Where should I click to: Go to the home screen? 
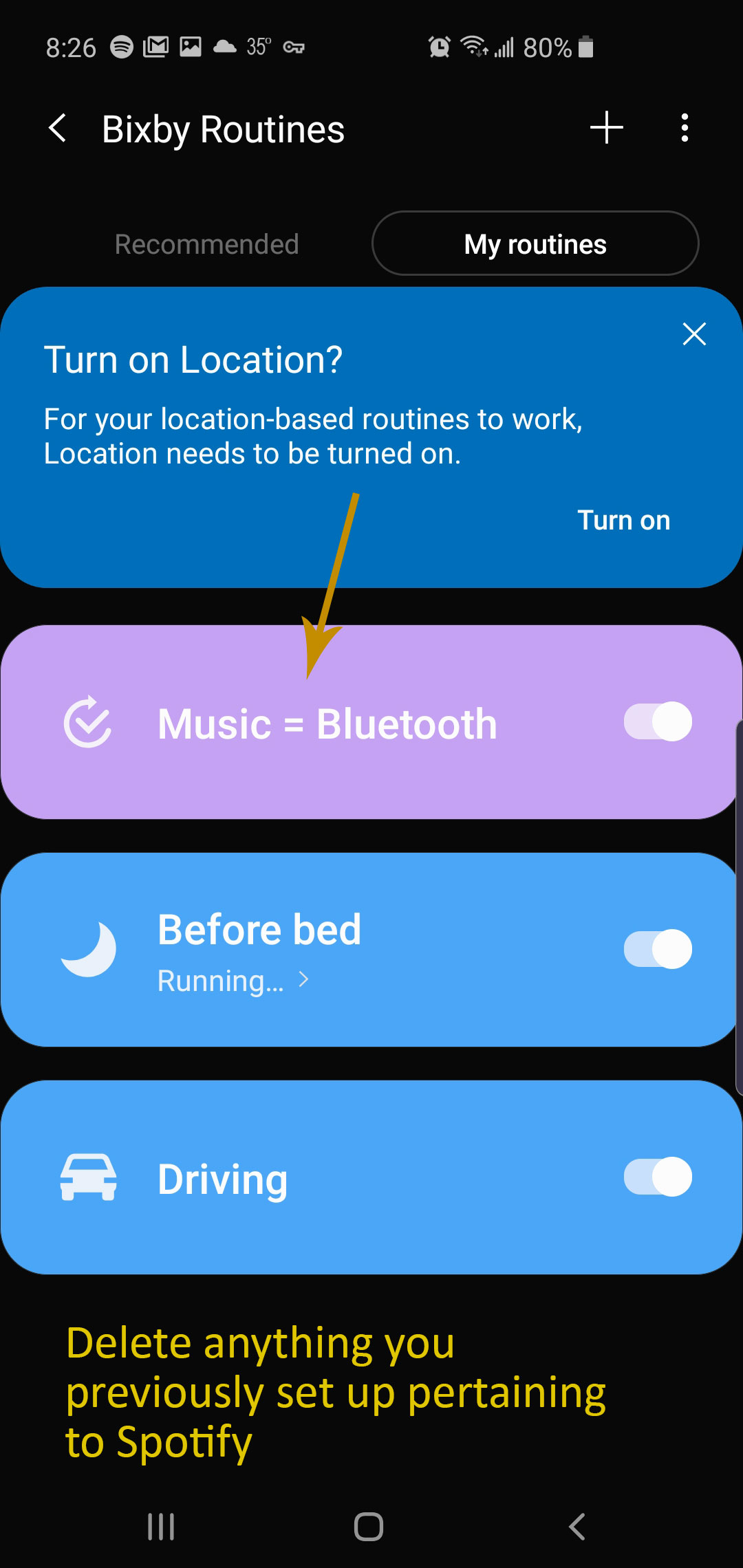(369, 1527)
